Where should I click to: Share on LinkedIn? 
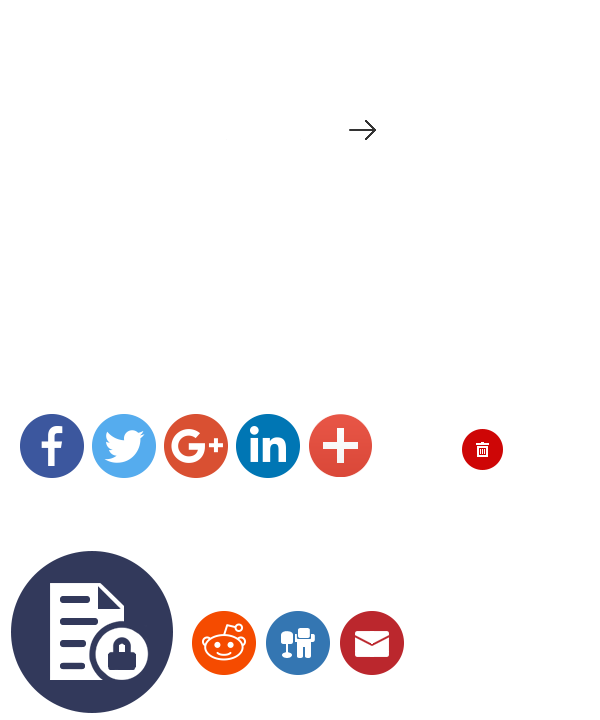pyautogui.click(x=268, y=446)
